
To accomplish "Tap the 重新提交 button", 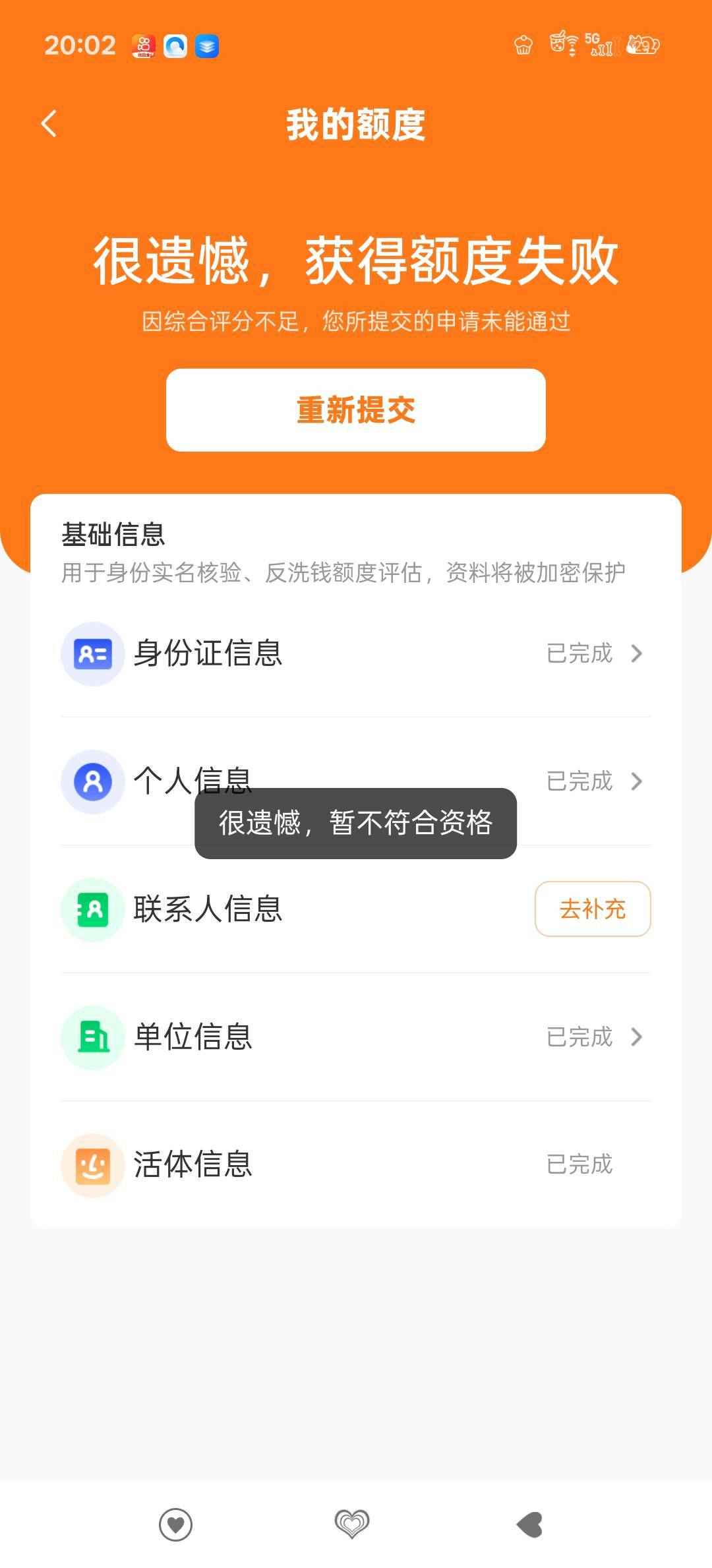I will (x=356, y=410).
